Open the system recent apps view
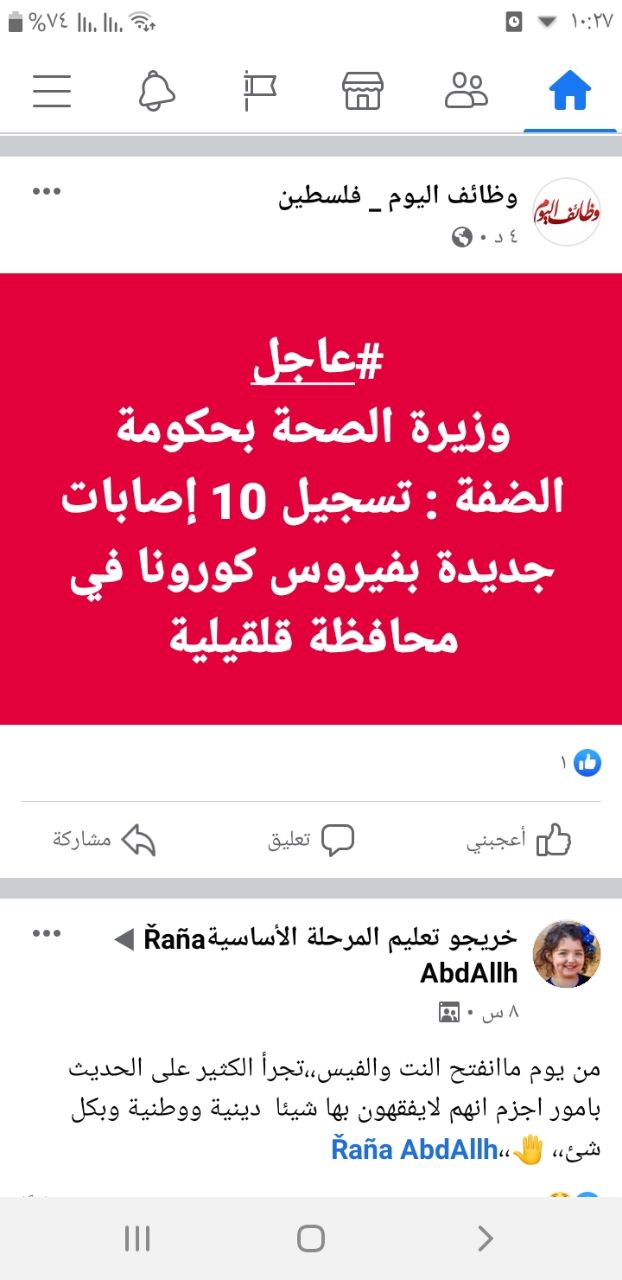Image resolution: width=622 pixels, height=1280 pixels. click(x=137, y=1238)
